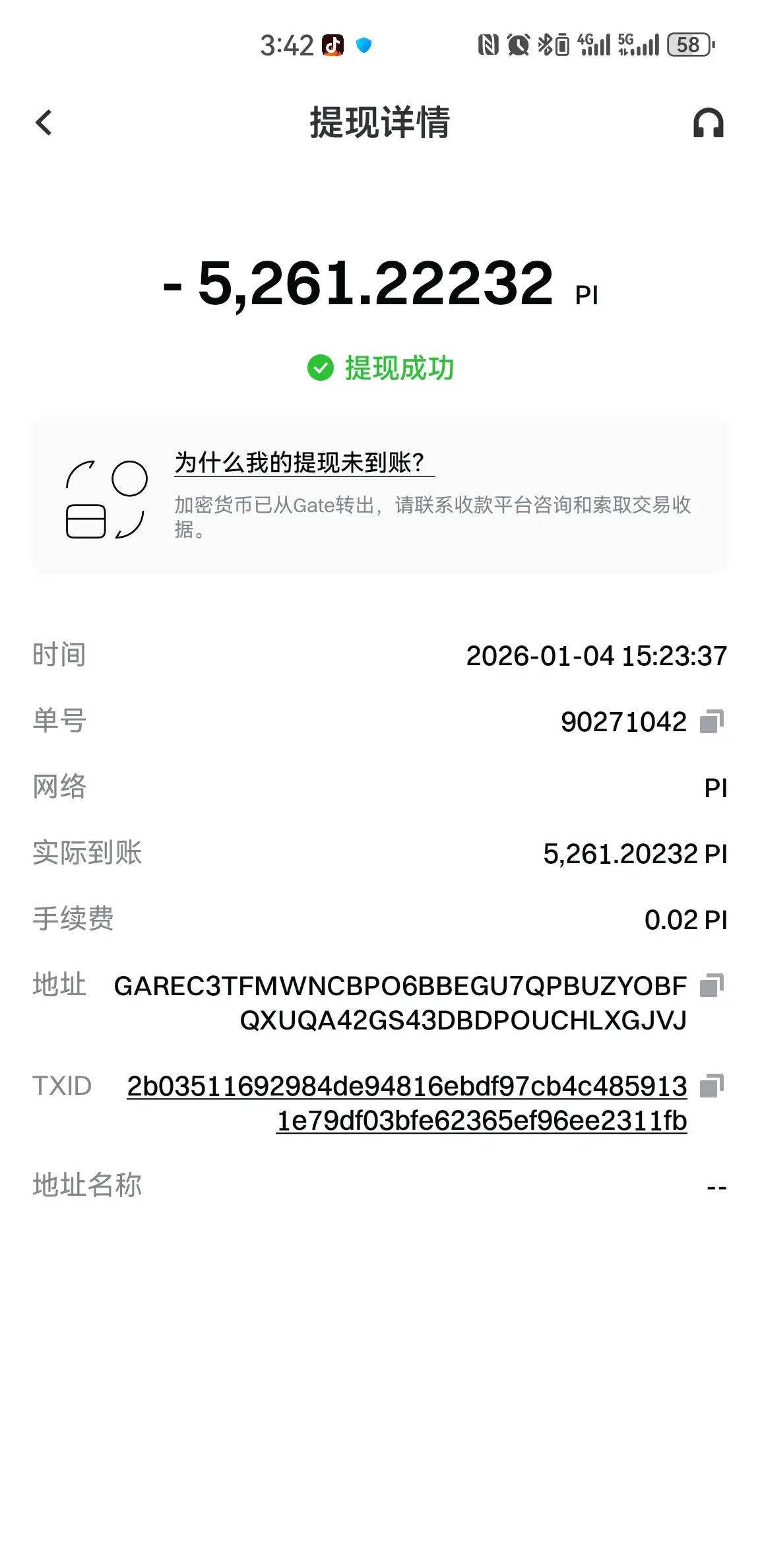
Task: Tap the battery indicator showing 58
Action: pyautogui.click(x=689, y=45)
